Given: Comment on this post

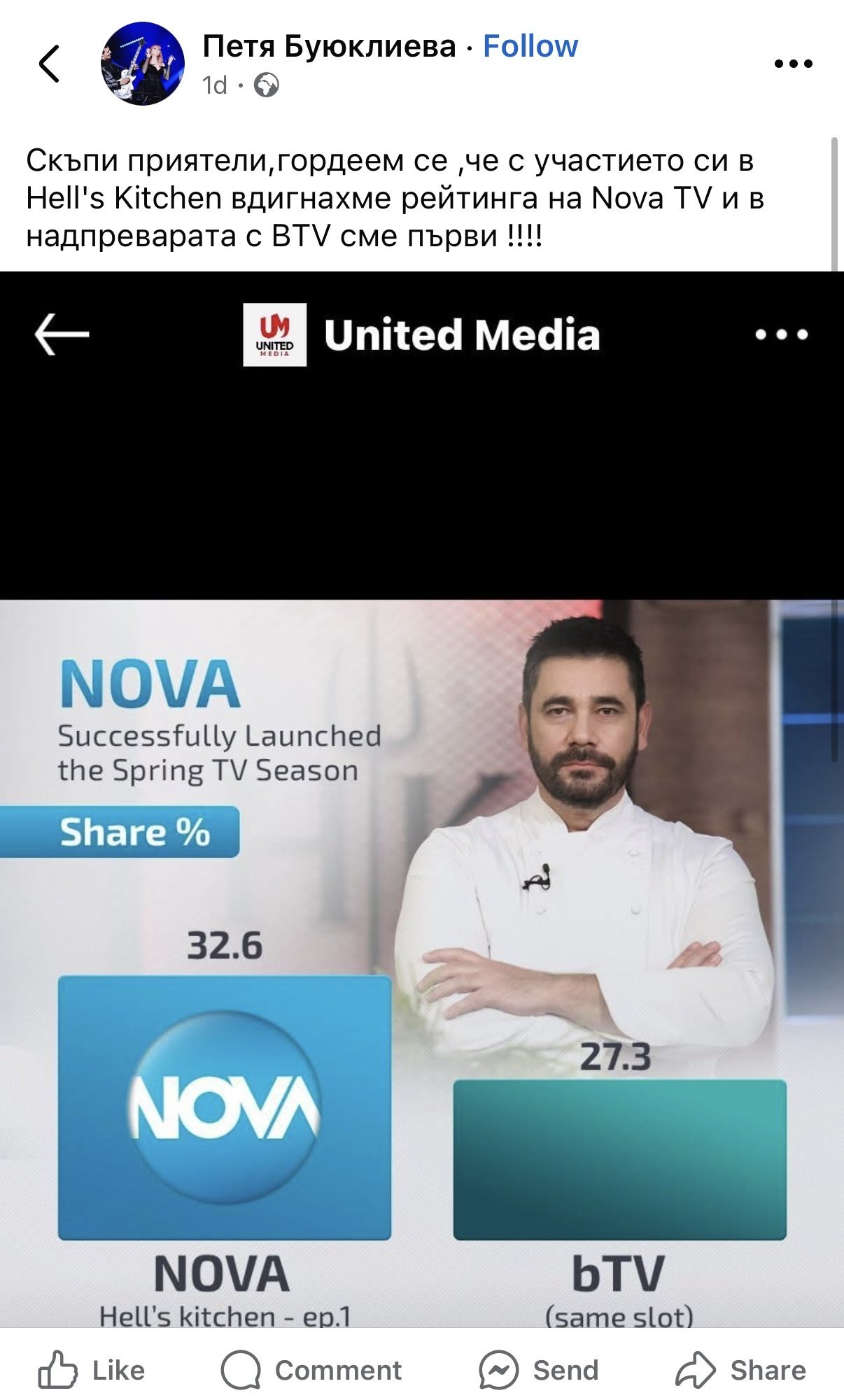Looking at the screenshot, I should tap(311, 1370).
